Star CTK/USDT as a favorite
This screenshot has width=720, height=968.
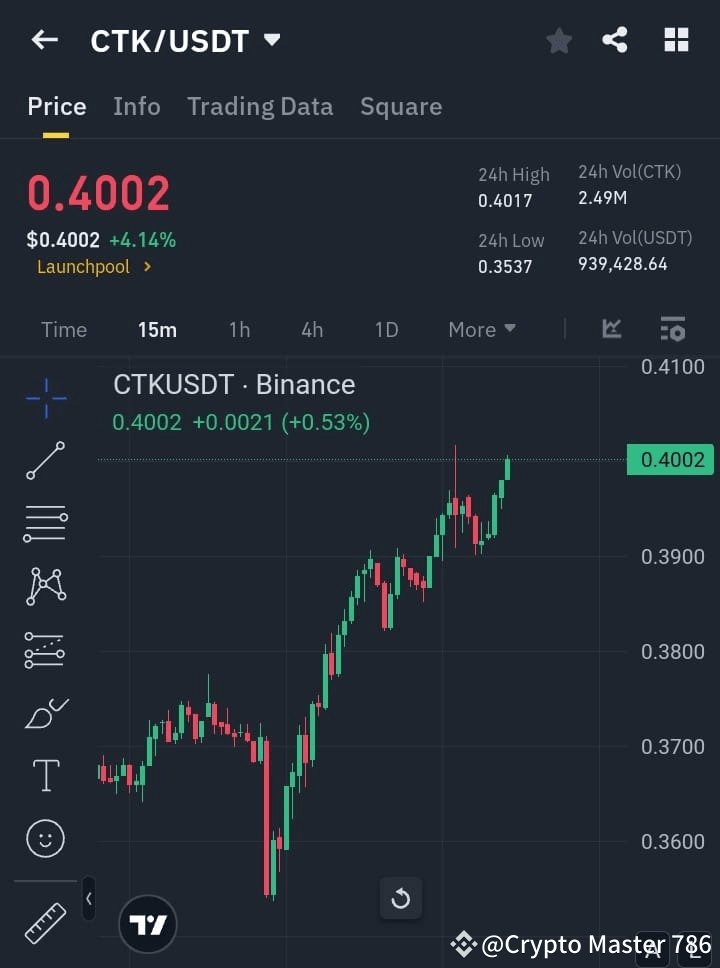coord(559,40)
